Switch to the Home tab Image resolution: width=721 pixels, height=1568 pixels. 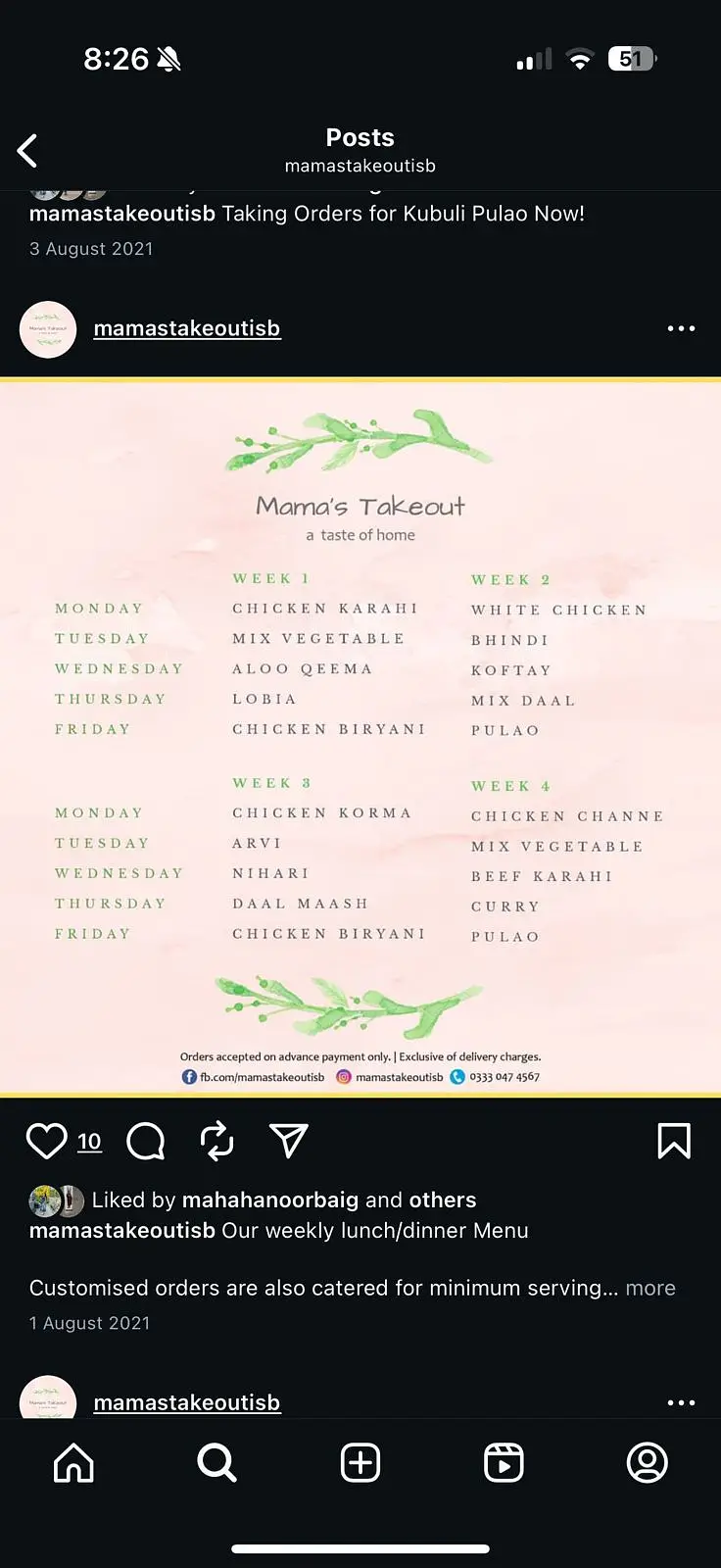pyautogui.click(x=73, y=1463)
